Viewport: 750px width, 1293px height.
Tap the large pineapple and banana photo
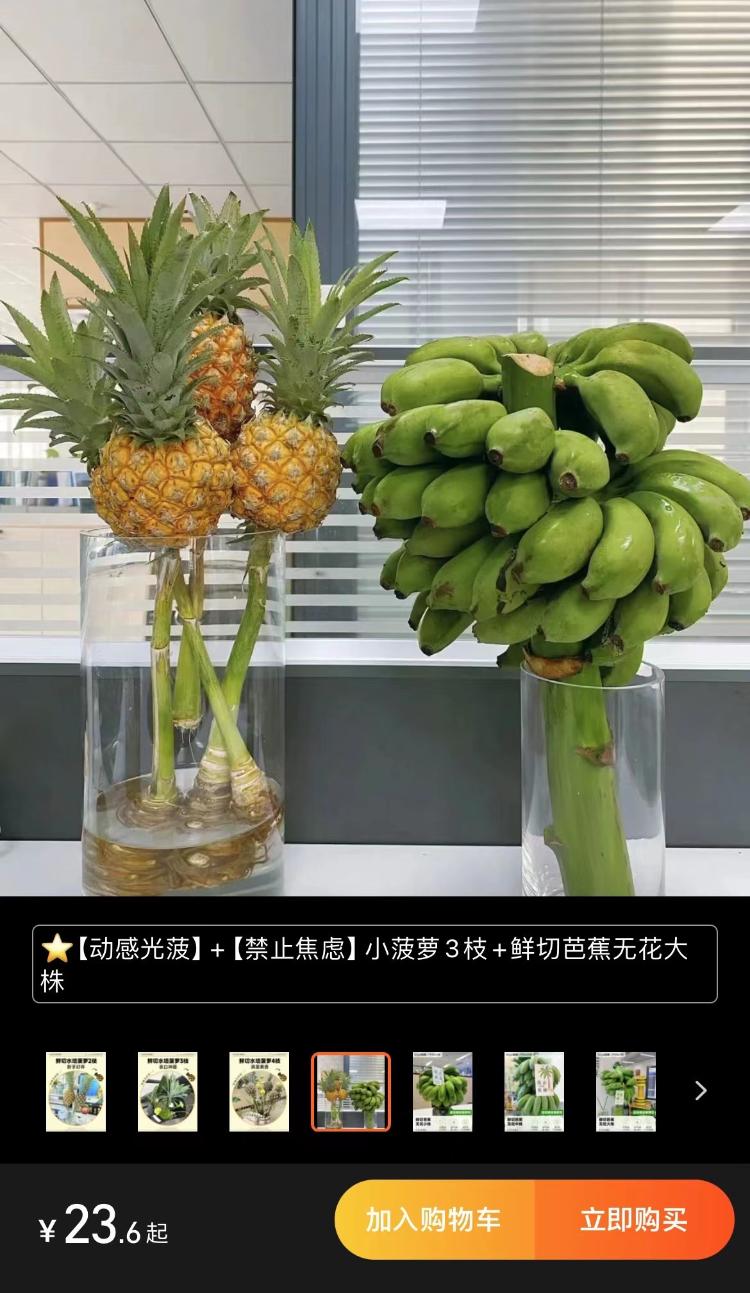pos(375,448)
